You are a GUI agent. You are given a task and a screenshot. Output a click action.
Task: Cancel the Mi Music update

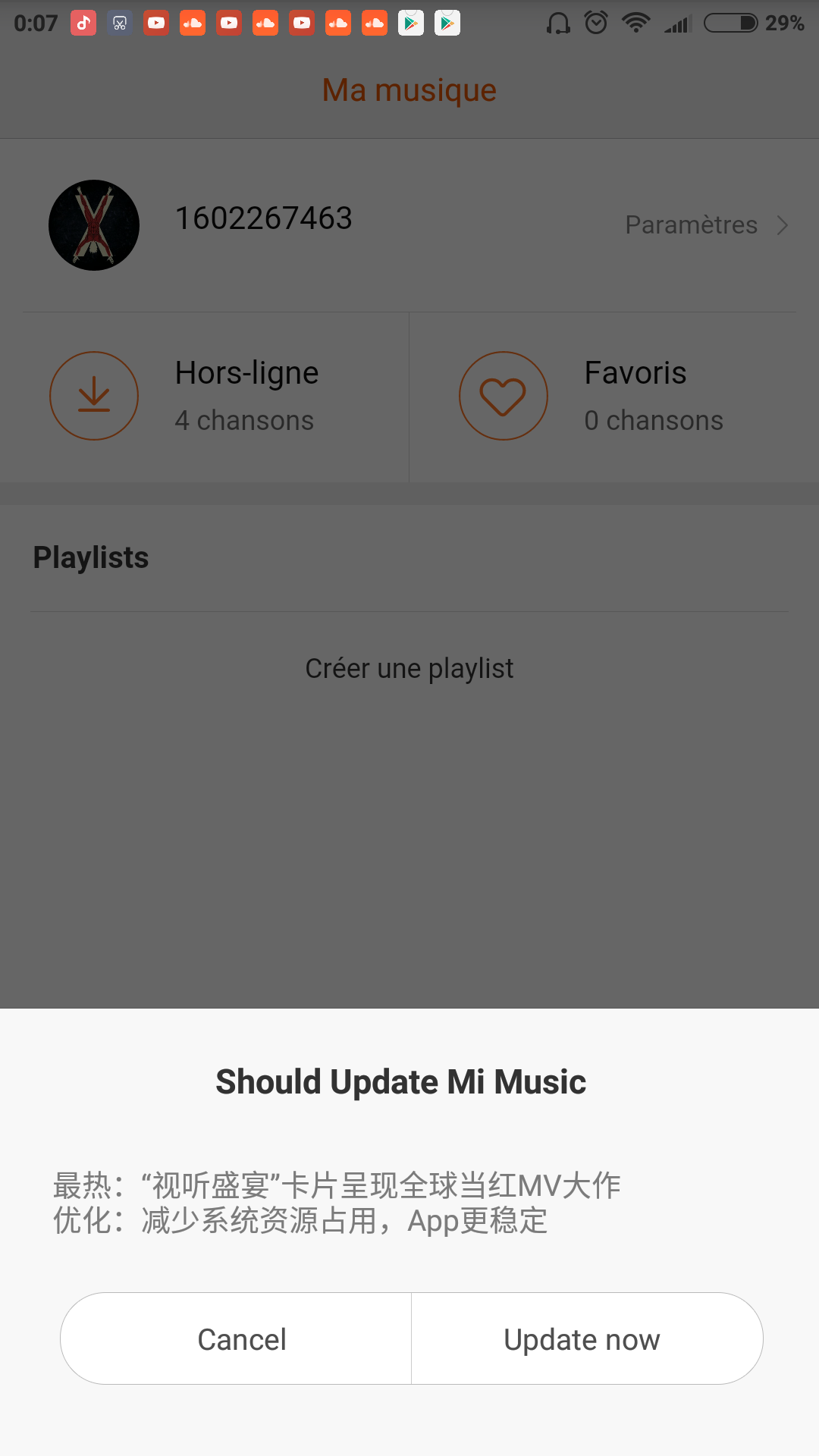(x=236, y=1338)
